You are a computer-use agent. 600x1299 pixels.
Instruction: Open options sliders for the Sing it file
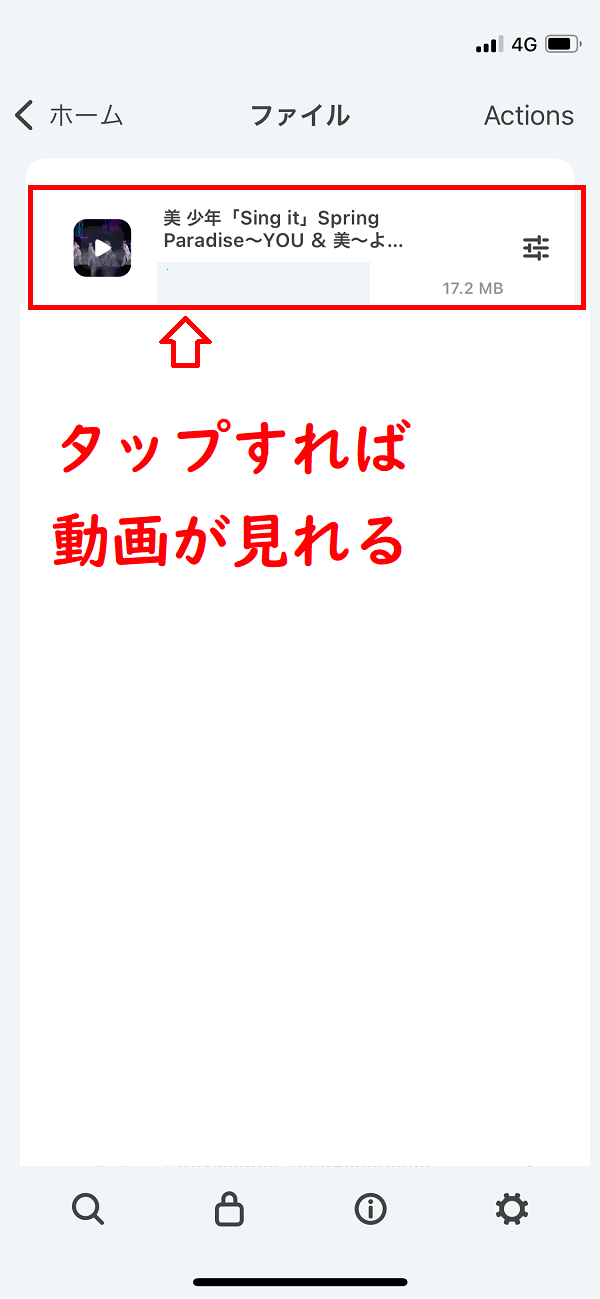(536, 248)
